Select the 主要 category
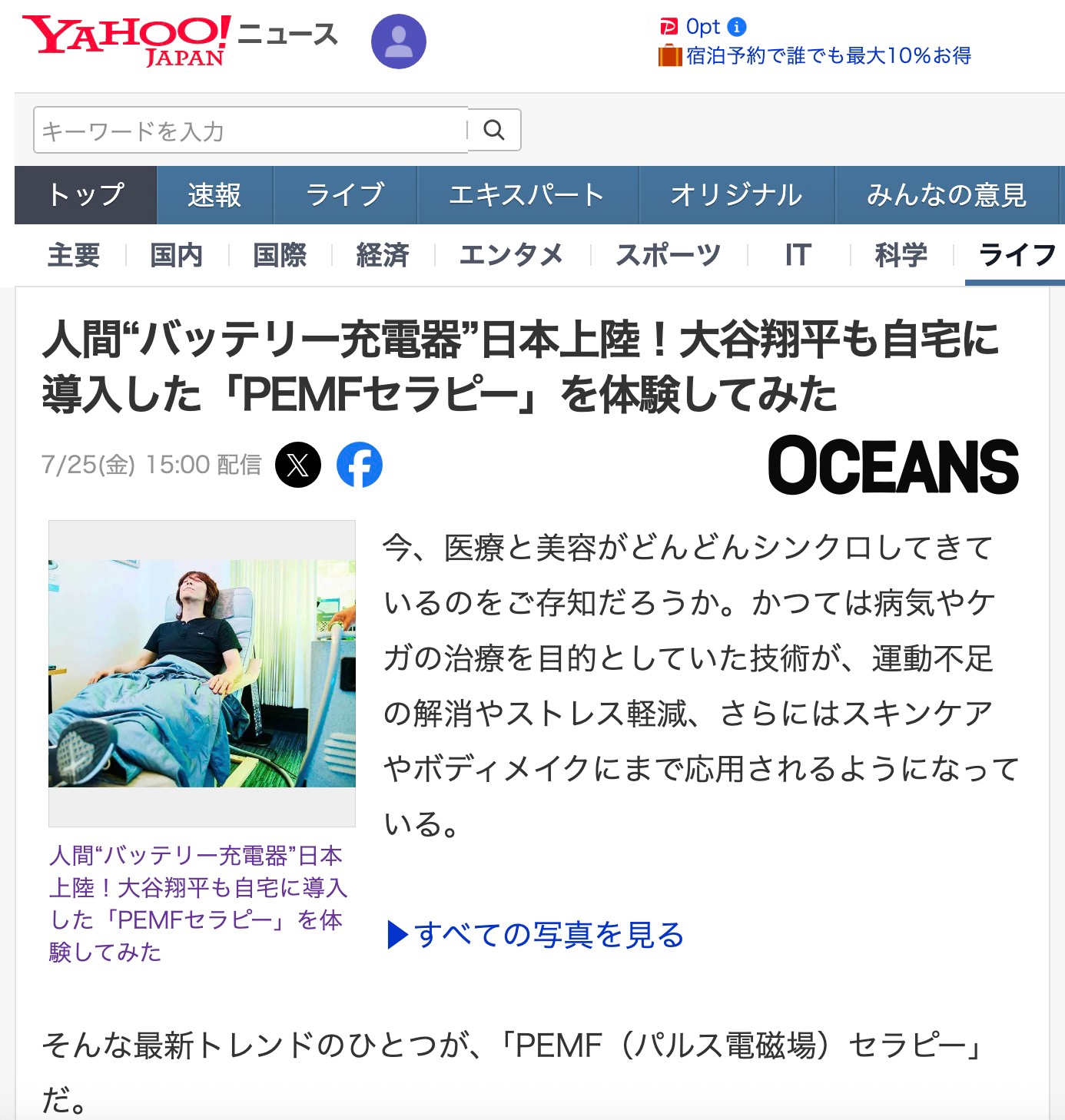Image resolution: width=1065 pixels, height=1120 pixels. [x=74, y=255]
